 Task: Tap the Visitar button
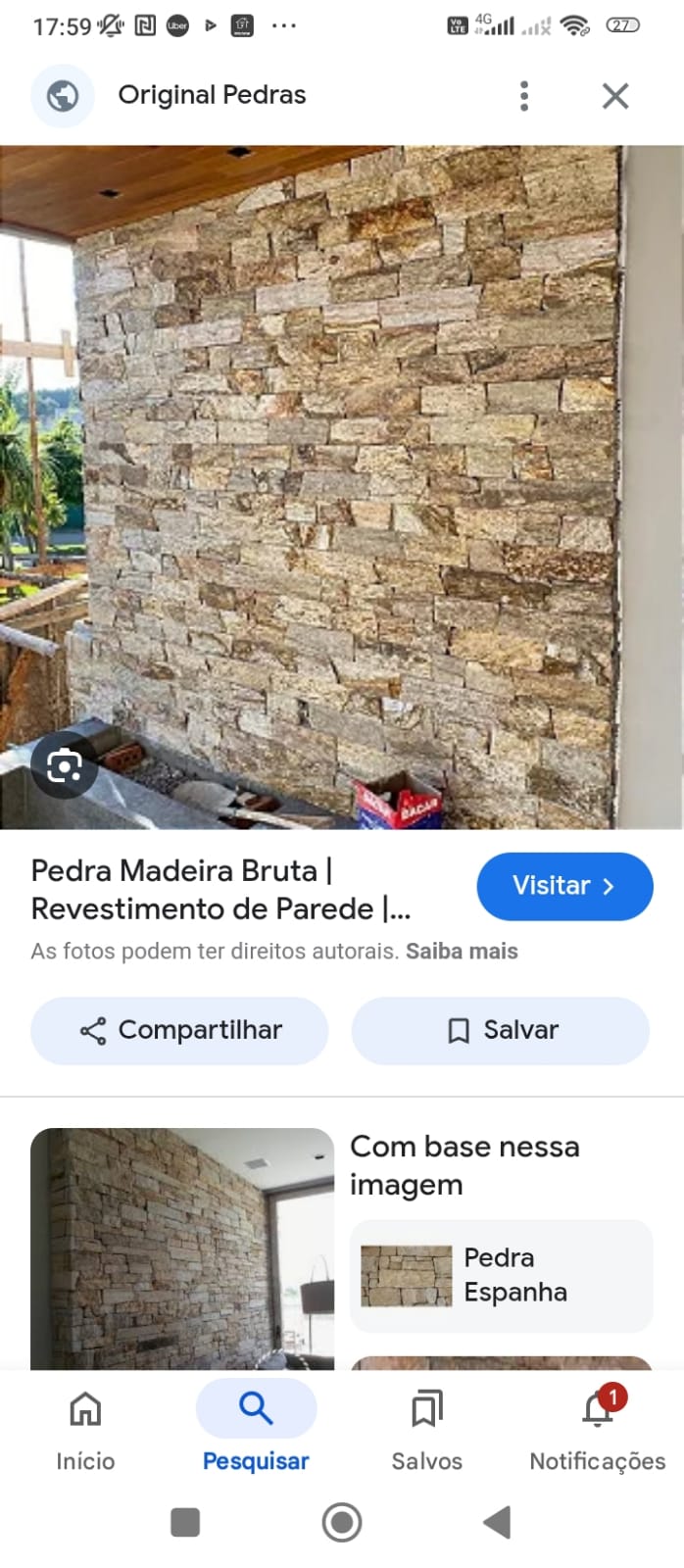tap(564, 886)
